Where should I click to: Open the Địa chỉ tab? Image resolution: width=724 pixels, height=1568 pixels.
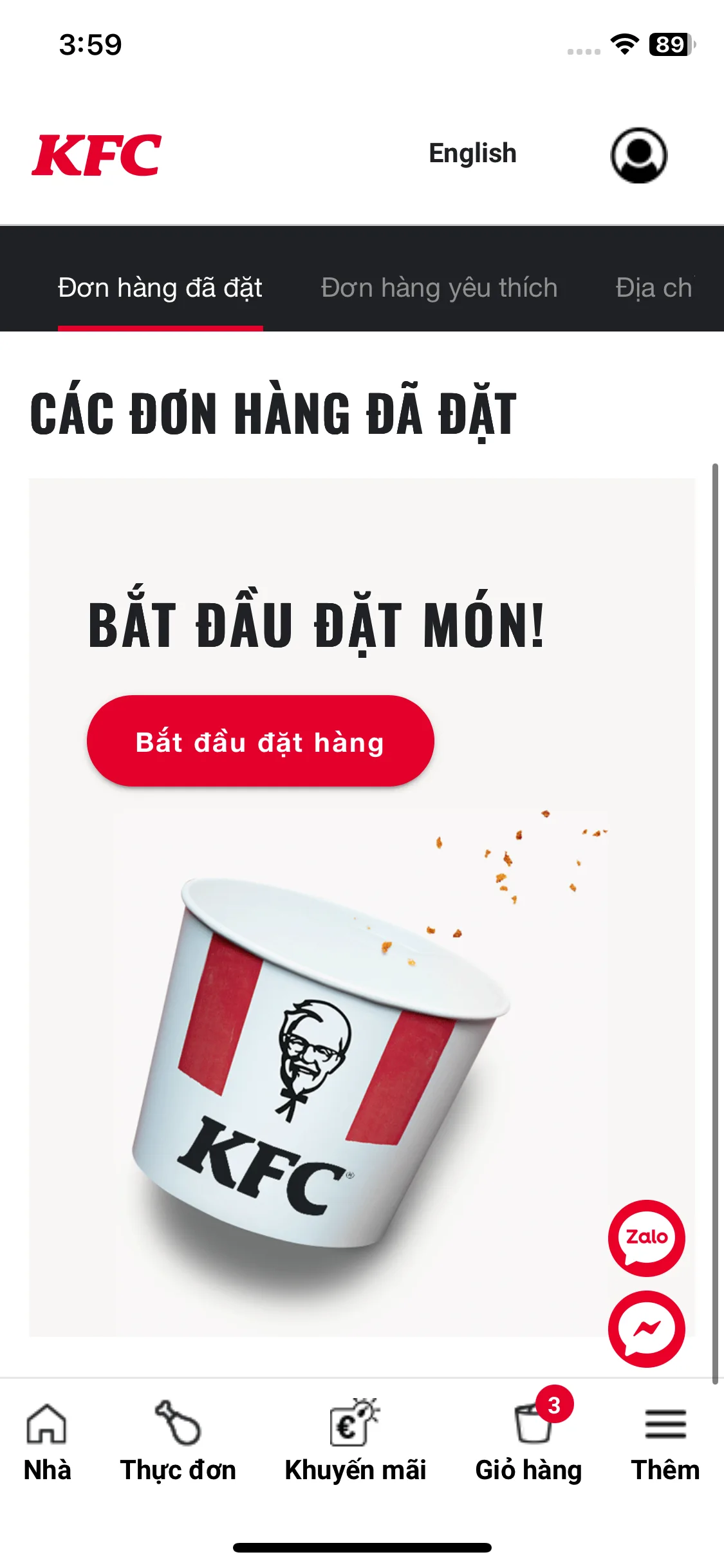click(654, 288)
